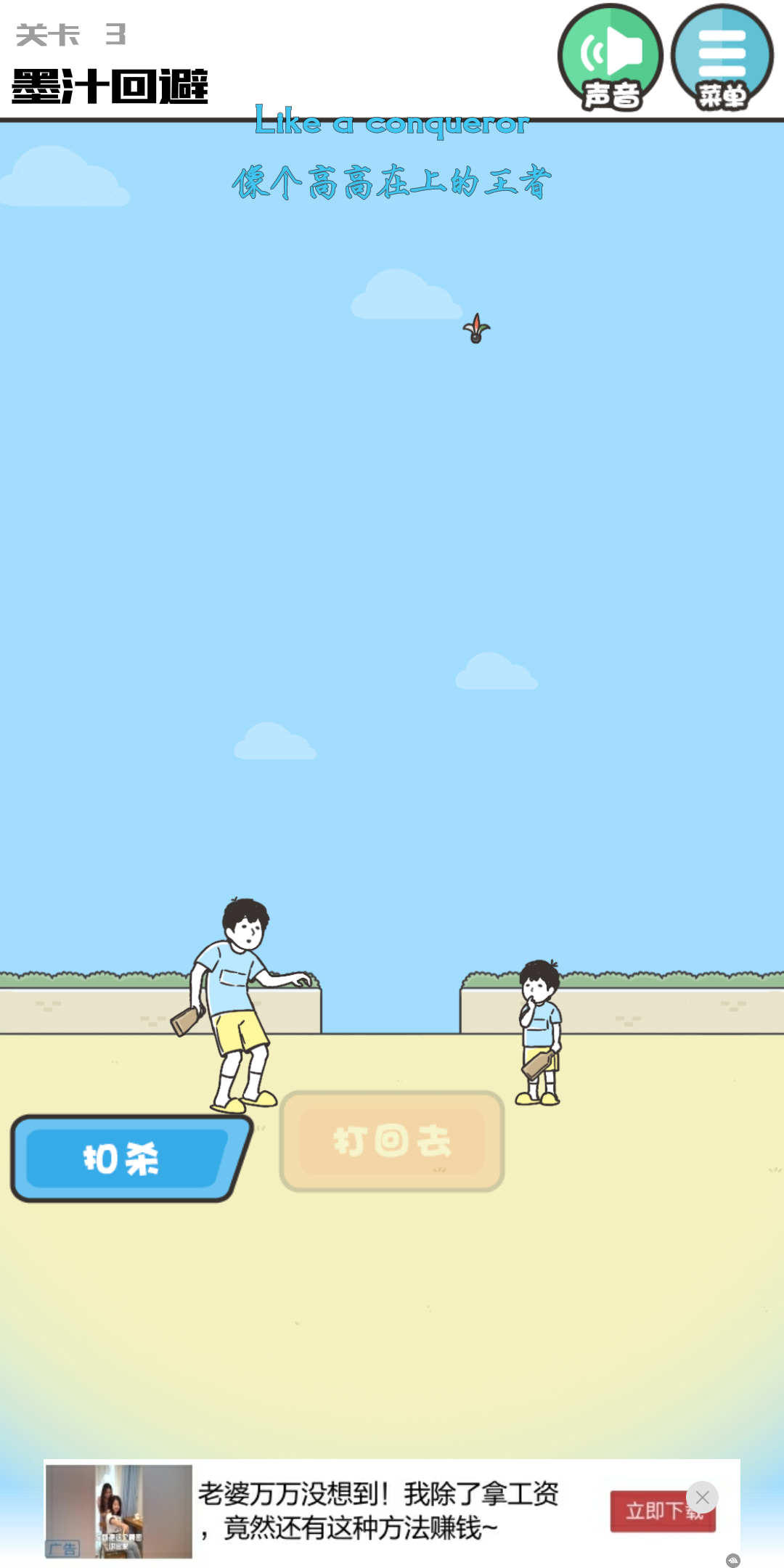Image resolution: width=784 pixels, height=1568 pixels.
Task: Tap the 打回去 hit back button
Action: point(392,1141)
